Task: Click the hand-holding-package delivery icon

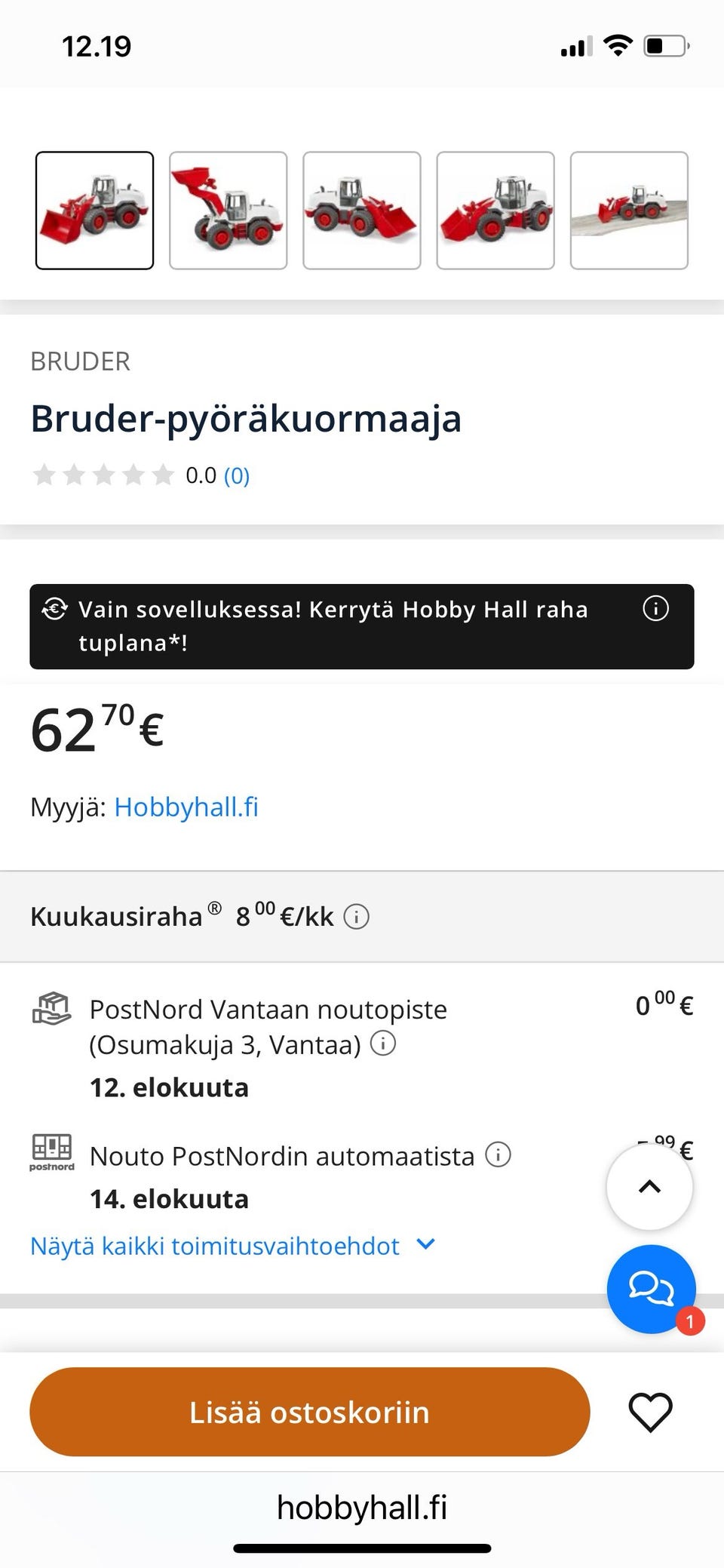Action: pyautogui.click(x=51, y=1008)
